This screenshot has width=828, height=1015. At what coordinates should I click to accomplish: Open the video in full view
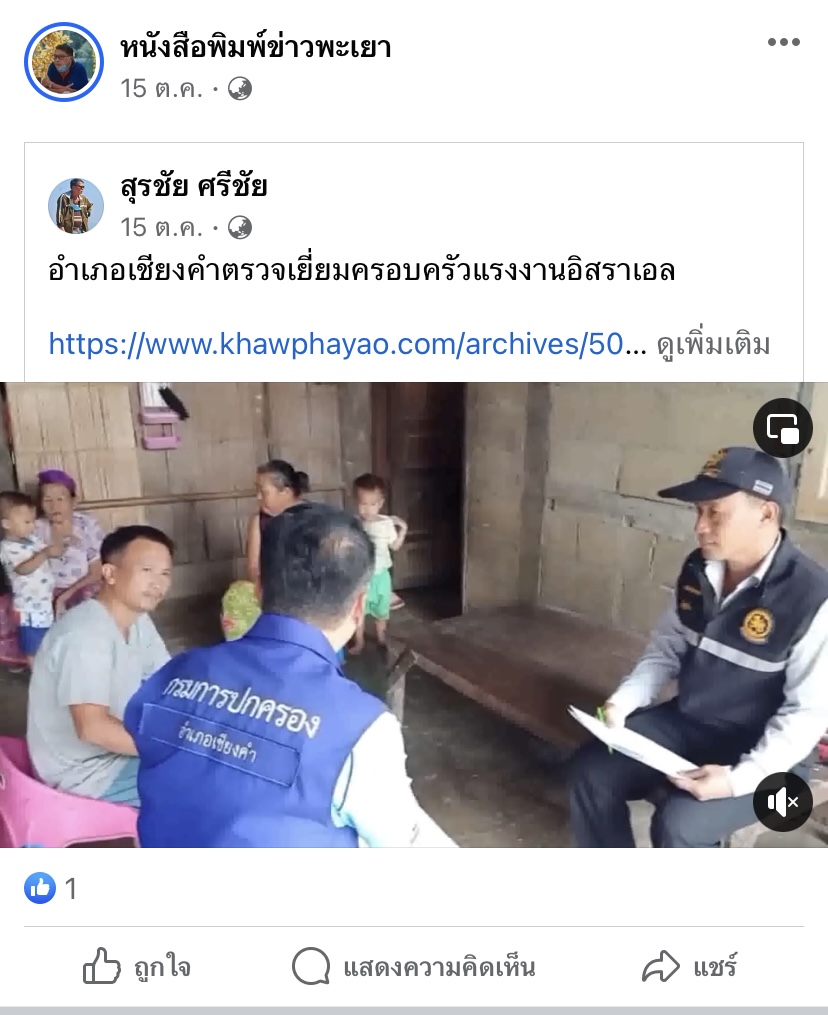(x=414, y=615)
